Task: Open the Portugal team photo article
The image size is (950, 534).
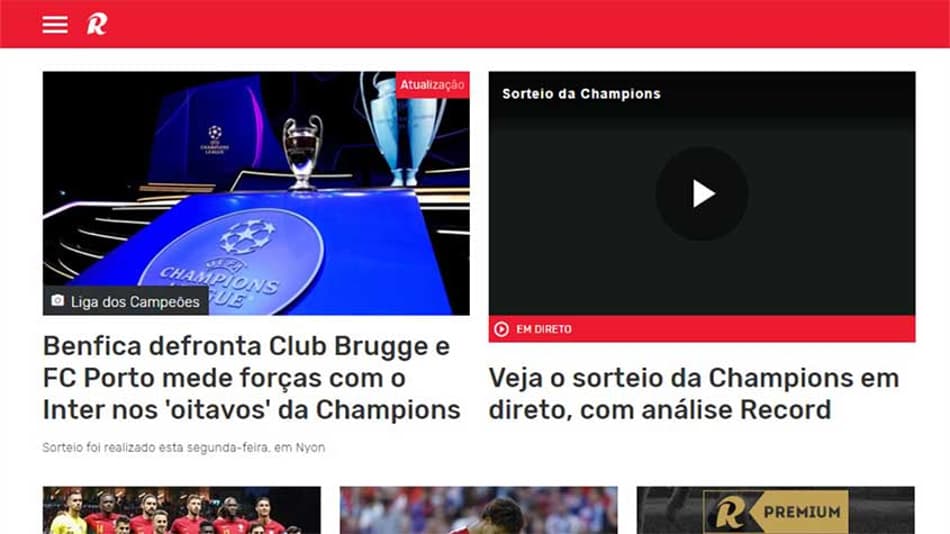Action: tap(181, 510)
